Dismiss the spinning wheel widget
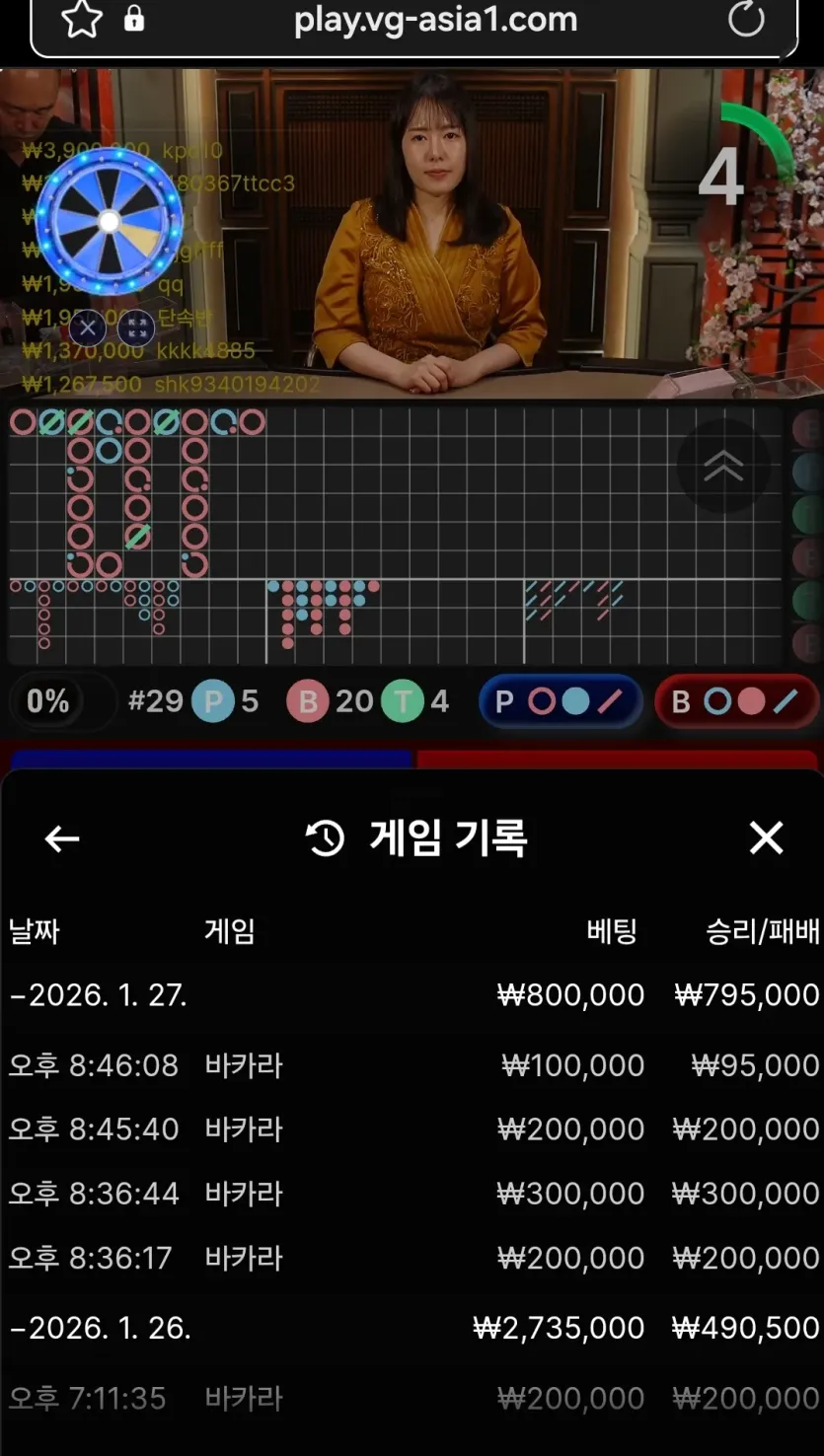This screenshot has height=1456, width=824. click(x=88, y=328)
